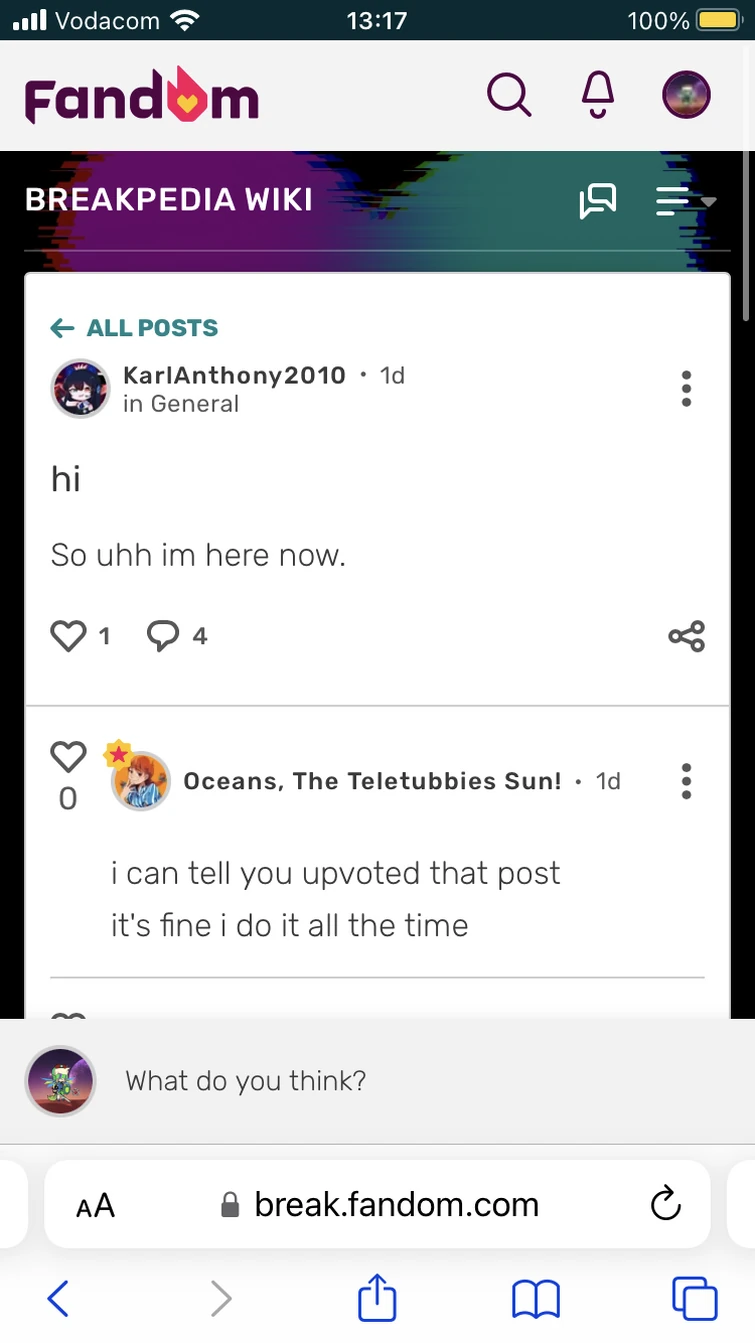The width and height of the screenshot is (755, 1343).
Task: Open the Breakpedia discussions icon
Action: pos(598,201)
